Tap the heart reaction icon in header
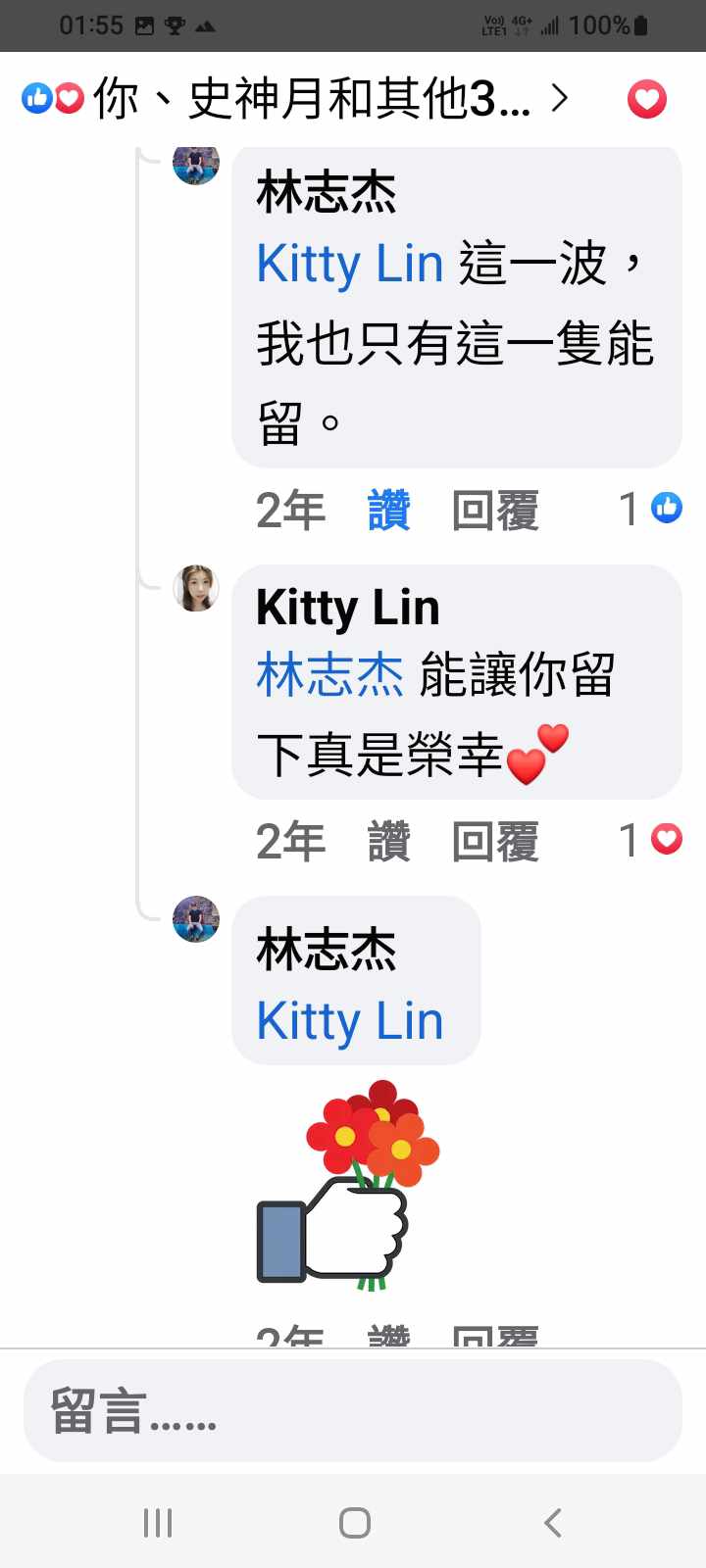Image resolution: width=706 pixels, height=1568 pixels. pyautogui.click(x=646, y=99)
